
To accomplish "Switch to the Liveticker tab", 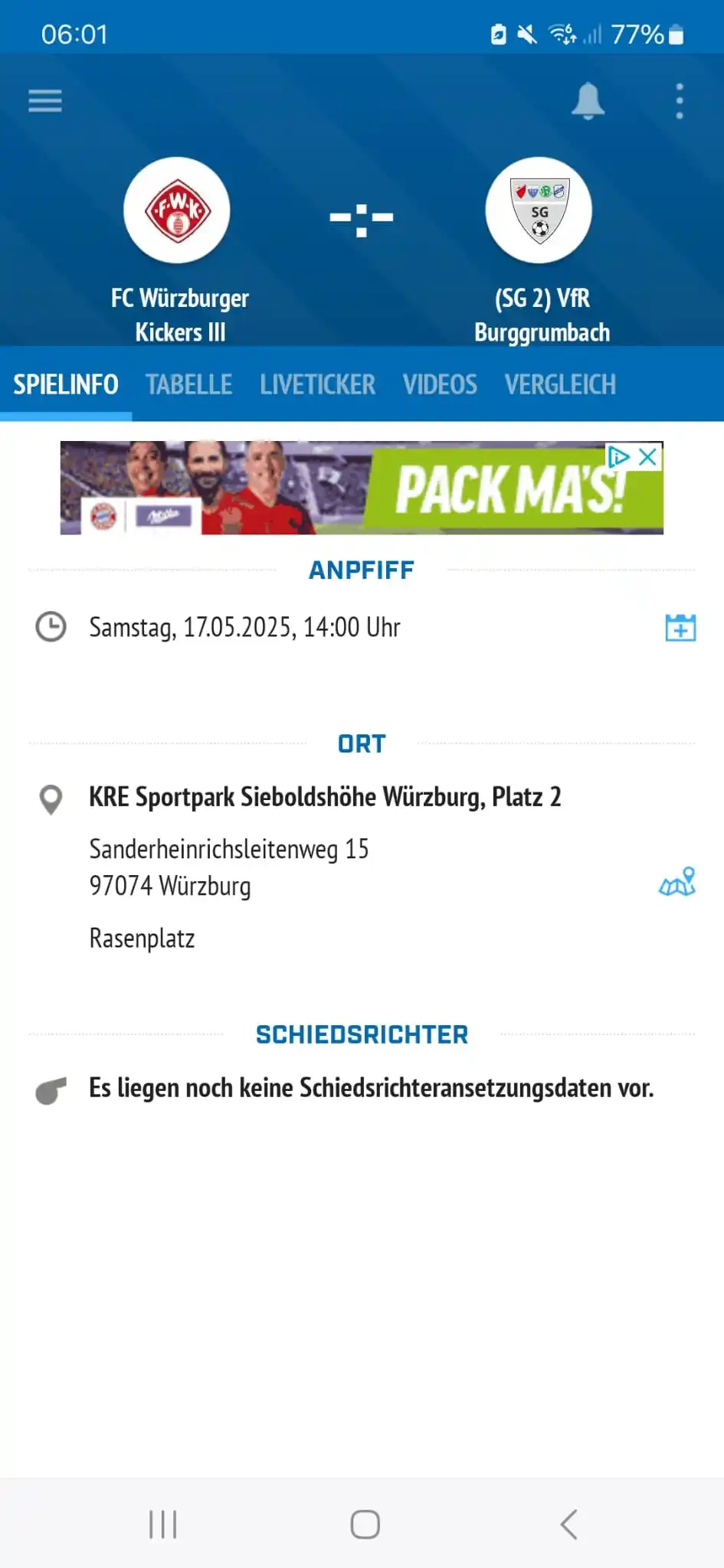I will click(317, 384).
